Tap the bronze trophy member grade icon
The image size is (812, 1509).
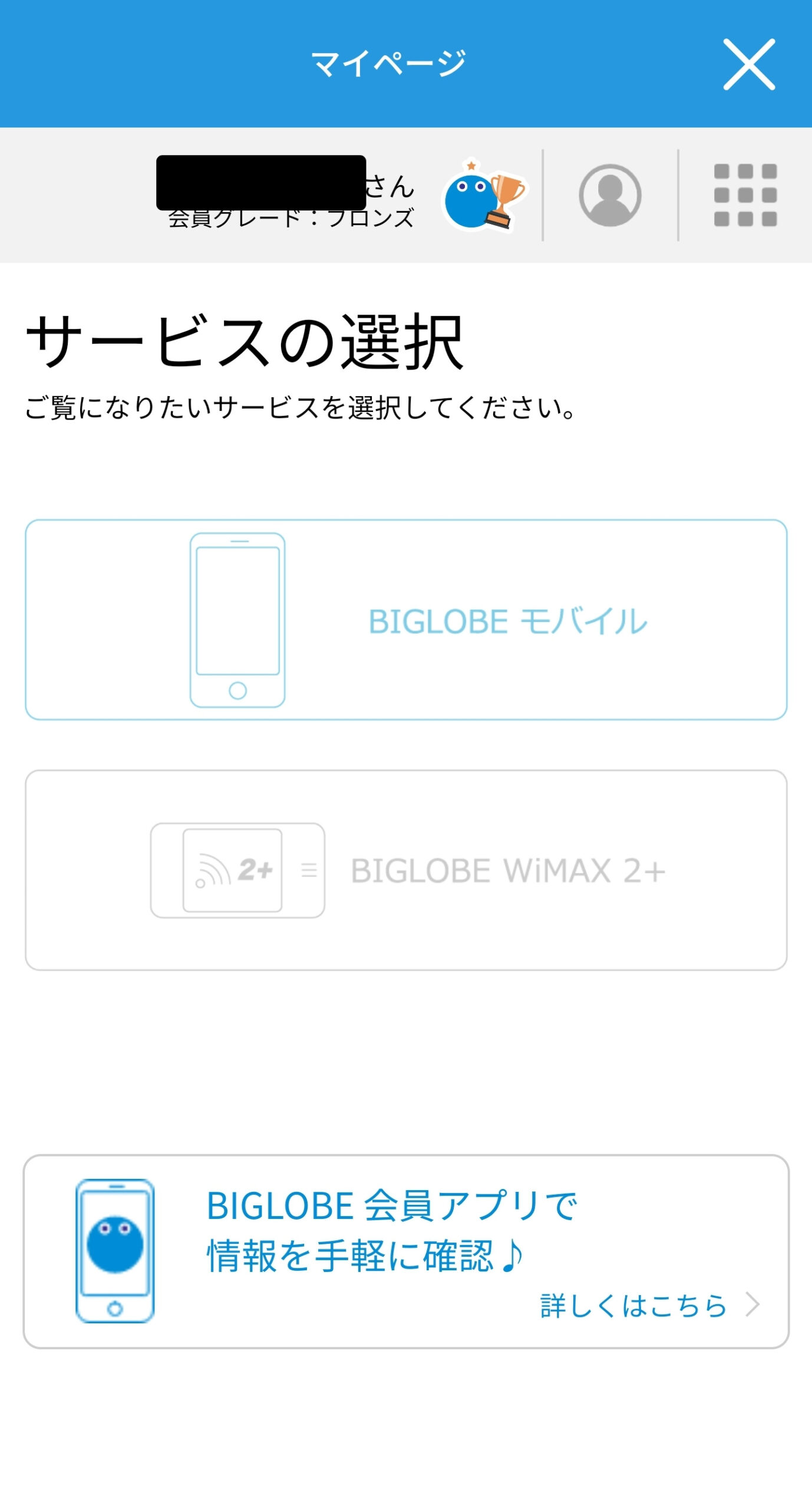click(x=483, y=195)
